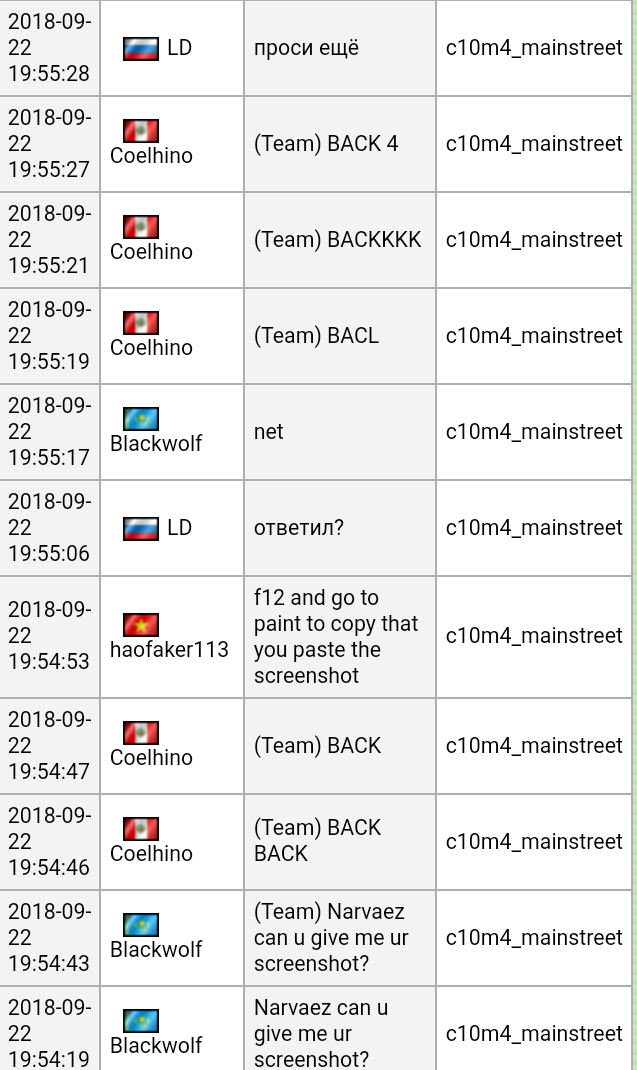Screen dimensions: 637x1070
Task: Open Coelhino's name in the BACL row
Action: (151, 348)
